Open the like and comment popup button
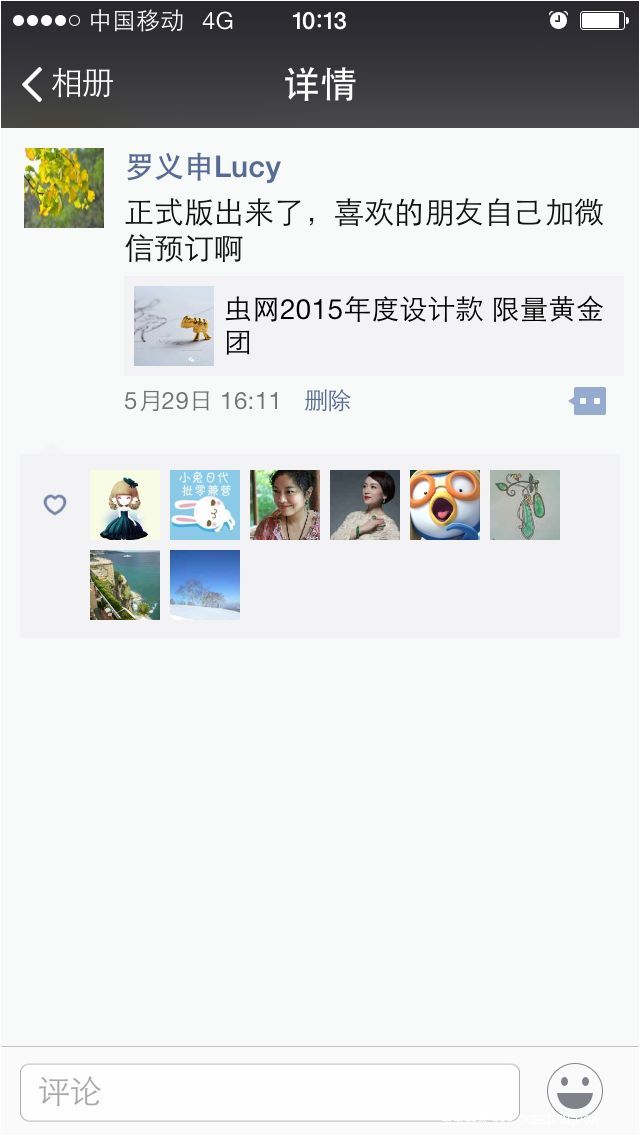The height and width of the screenshot is (1136, 640). [x=588, y=402]
